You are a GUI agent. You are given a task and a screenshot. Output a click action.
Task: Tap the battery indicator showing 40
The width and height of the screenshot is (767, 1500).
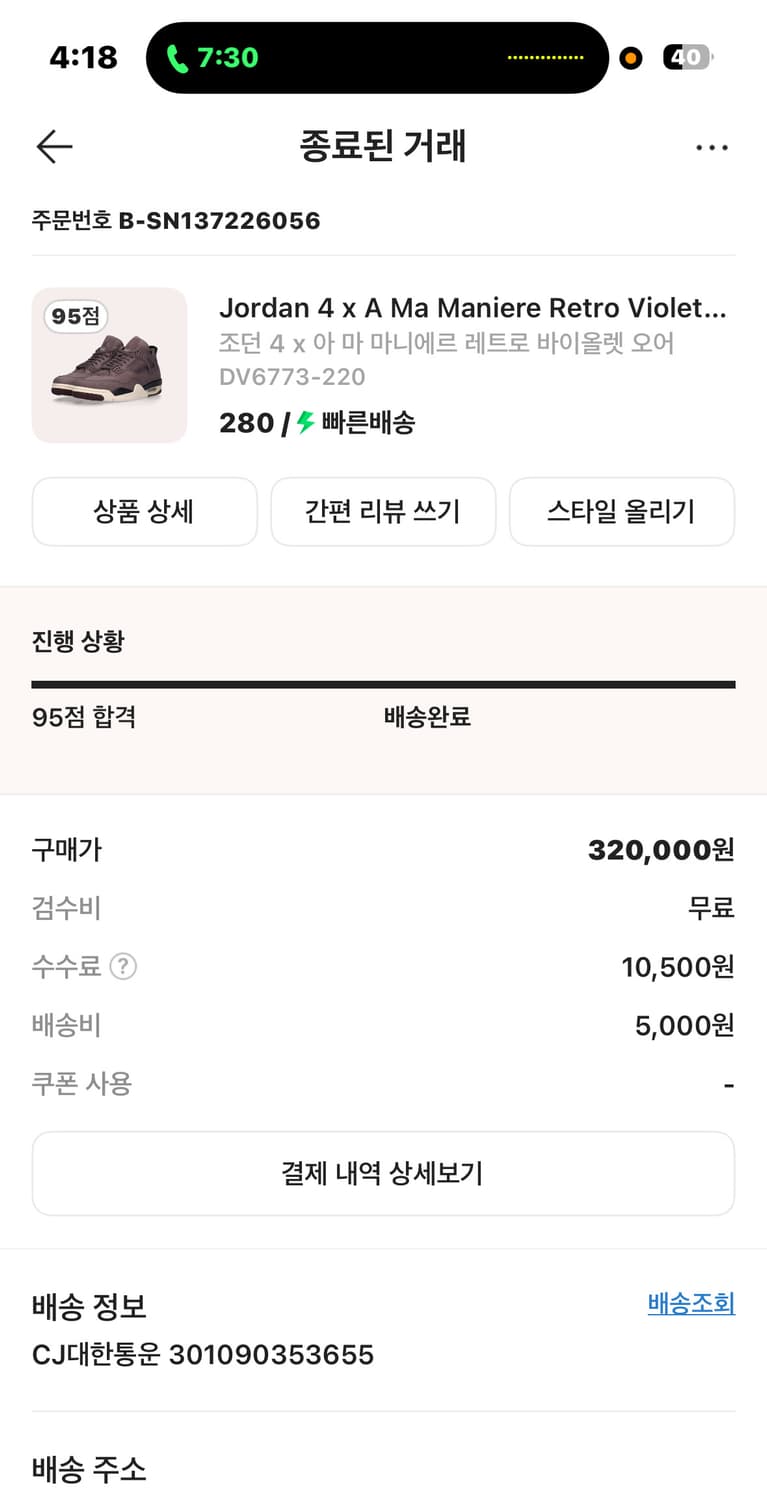tap(686, 57)
